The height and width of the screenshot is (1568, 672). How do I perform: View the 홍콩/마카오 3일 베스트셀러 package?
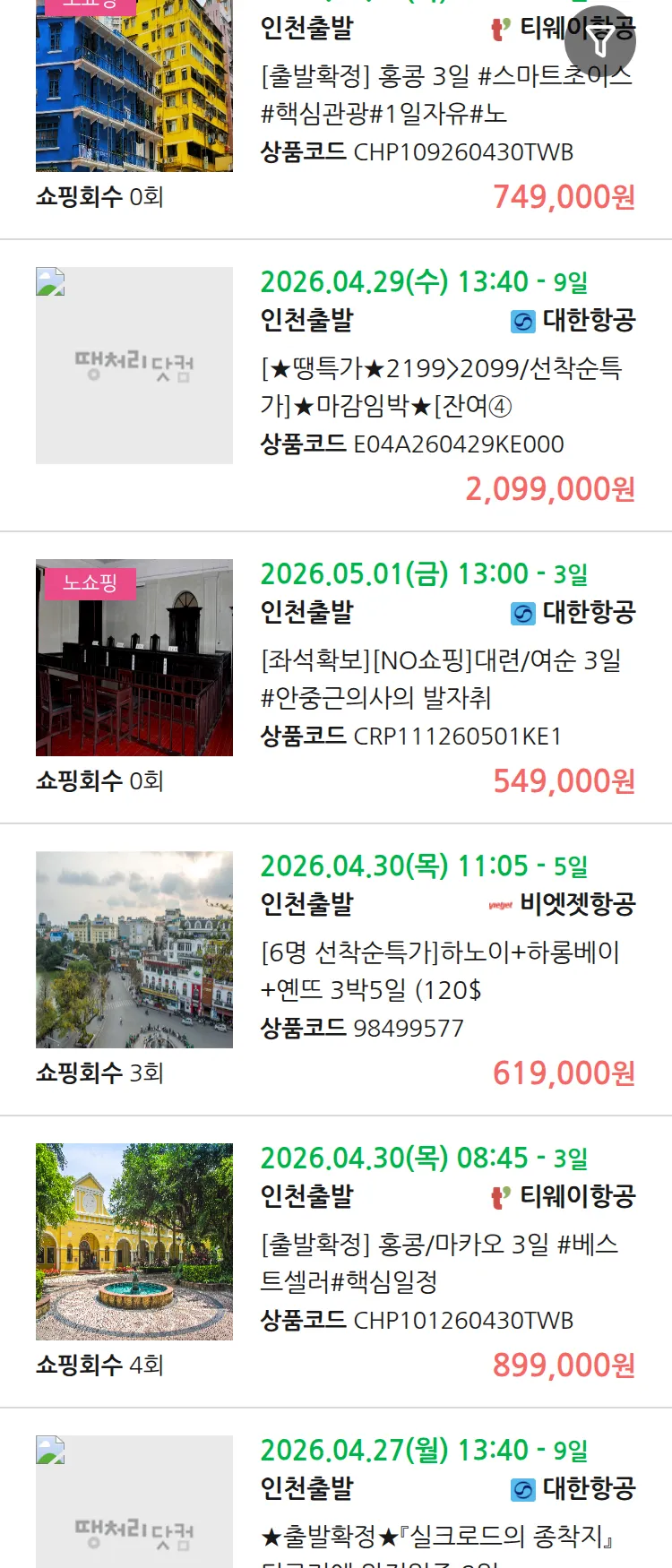click(x=439, y=1262)
